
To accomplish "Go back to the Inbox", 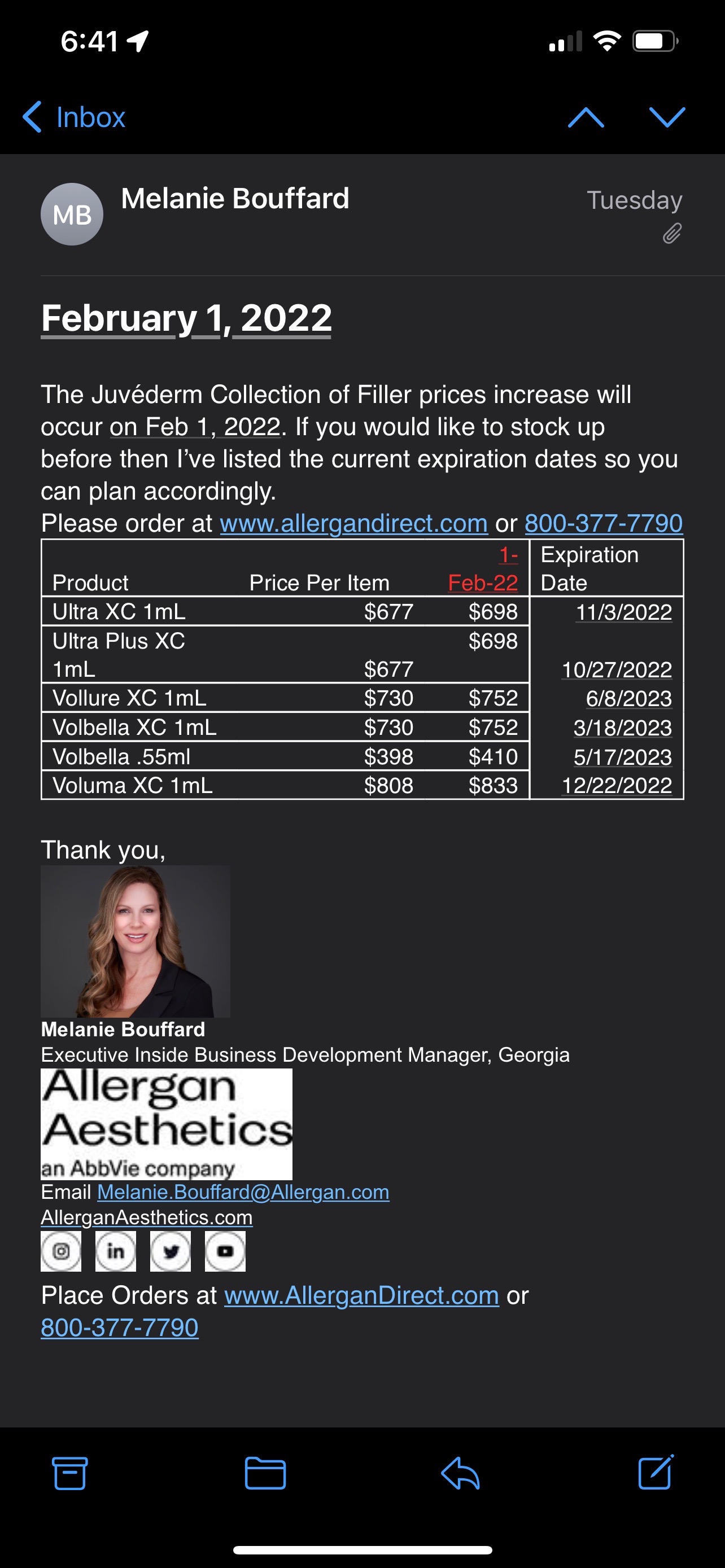I will [x=73, y=117].
